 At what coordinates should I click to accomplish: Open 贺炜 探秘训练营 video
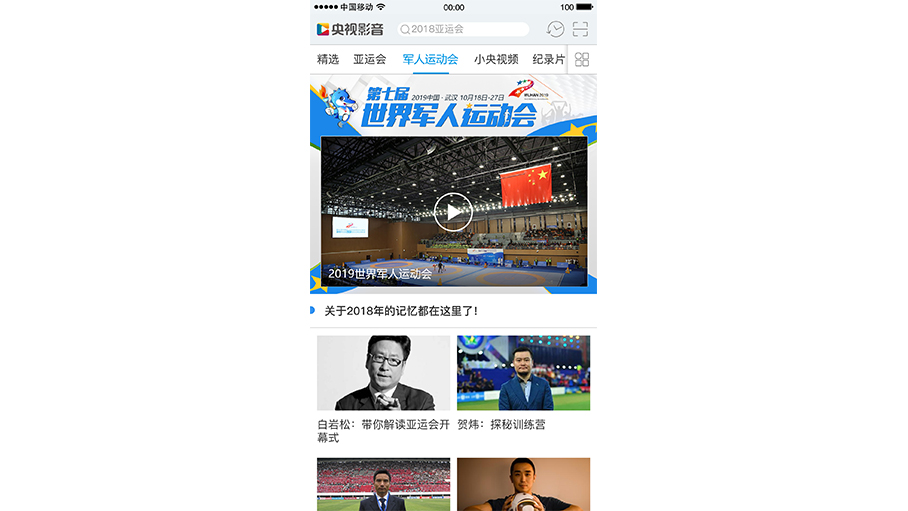pyautogui.click(x=523, y=373)
